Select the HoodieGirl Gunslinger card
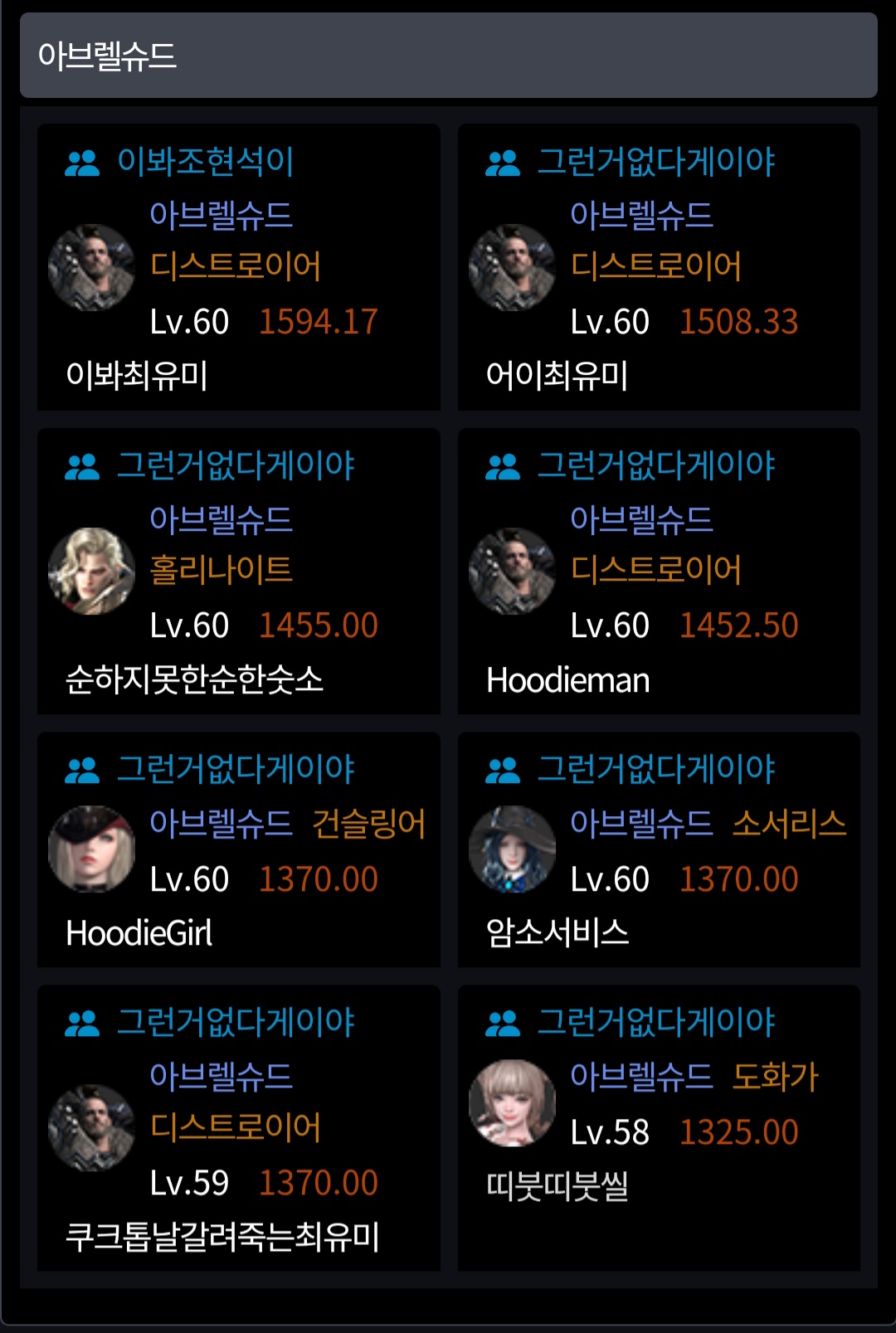This screenshot has height=1333, width=896. tap(238, 849)
